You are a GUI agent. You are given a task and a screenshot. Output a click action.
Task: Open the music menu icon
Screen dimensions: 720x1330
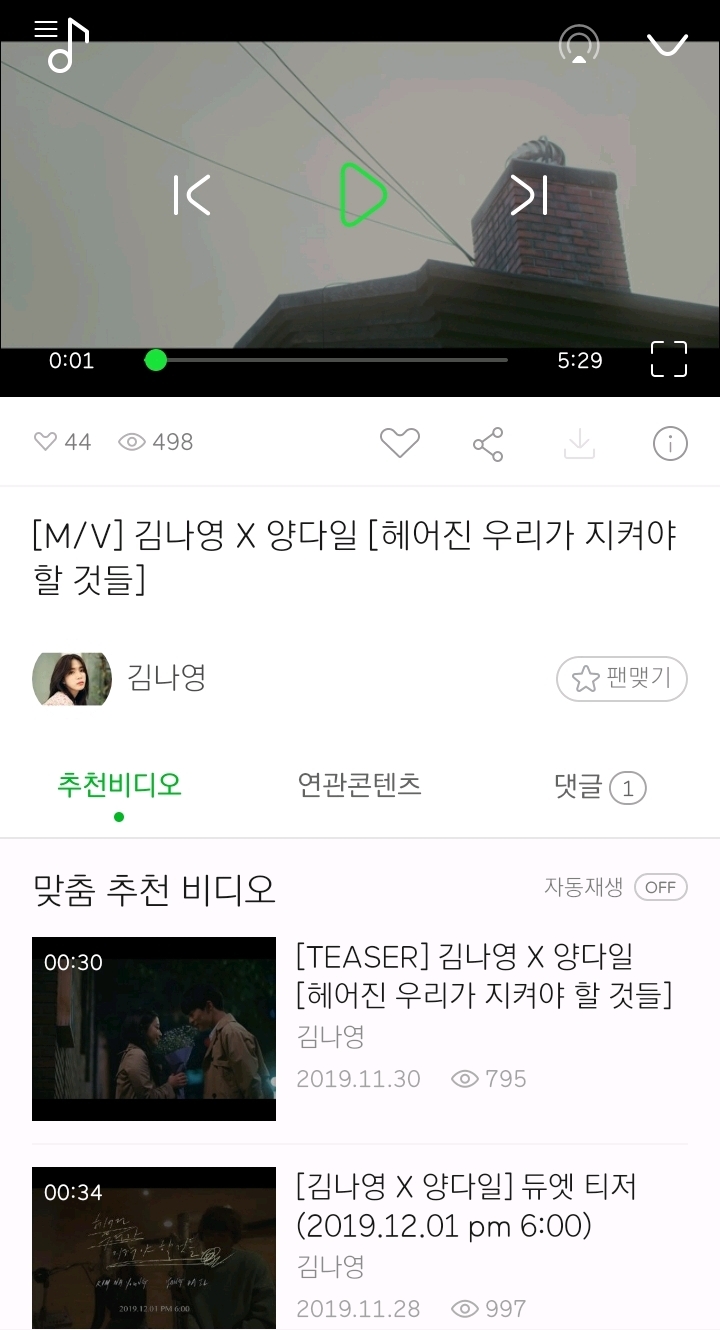[62, 45]
